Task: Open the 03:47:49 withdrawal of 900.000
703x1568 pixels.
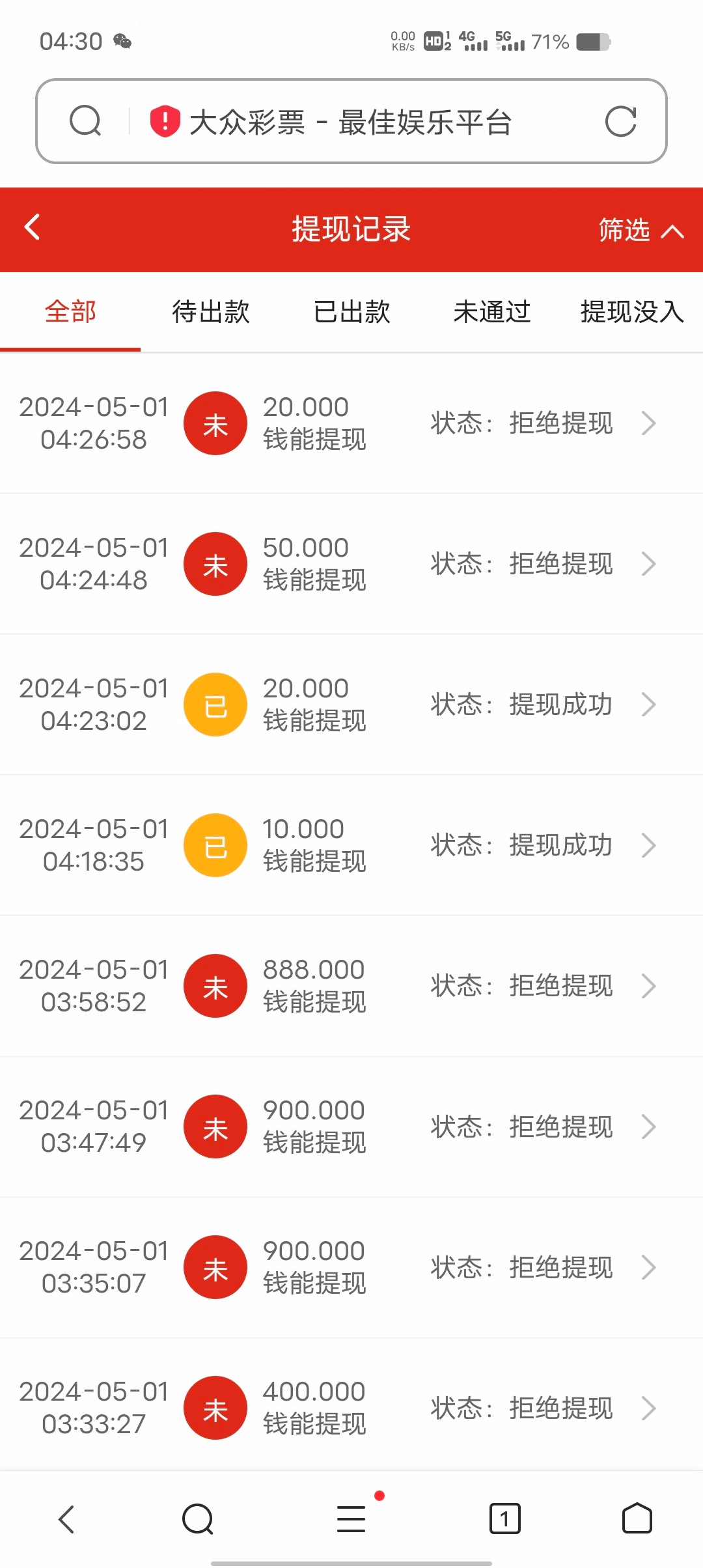Action: [351, 1127]
